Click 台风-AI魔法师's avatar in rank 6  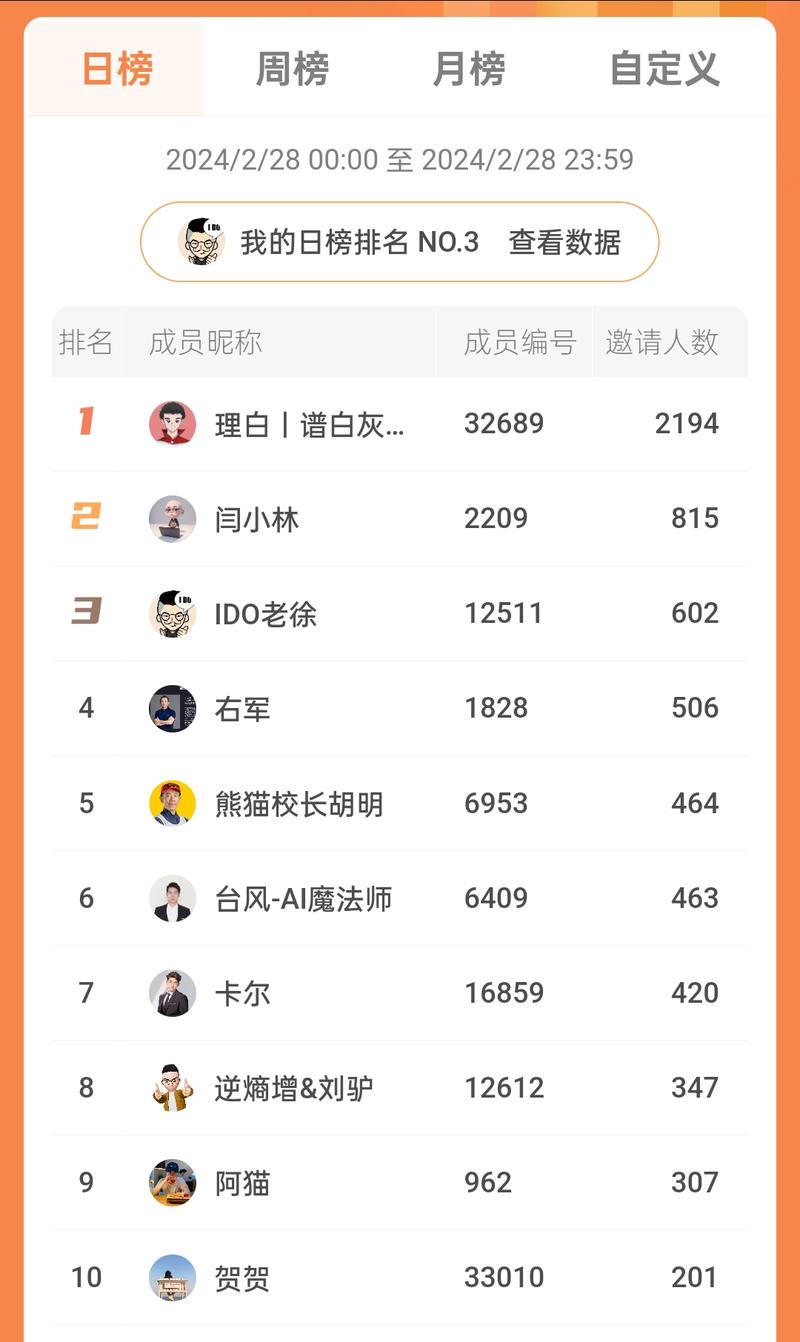coord(172,898)
